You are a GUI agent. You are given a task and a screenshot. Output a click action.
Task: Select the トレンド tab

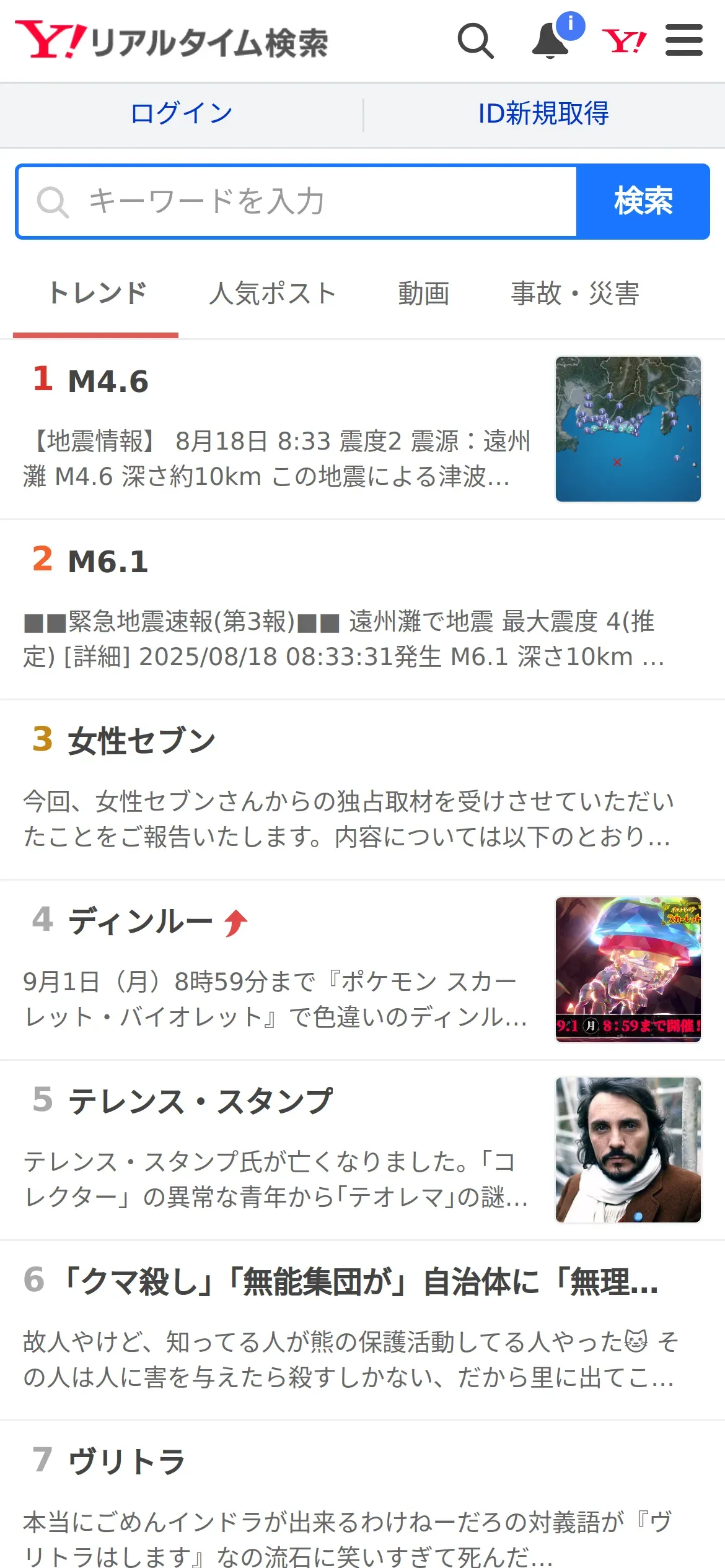[x=97, y=294]
